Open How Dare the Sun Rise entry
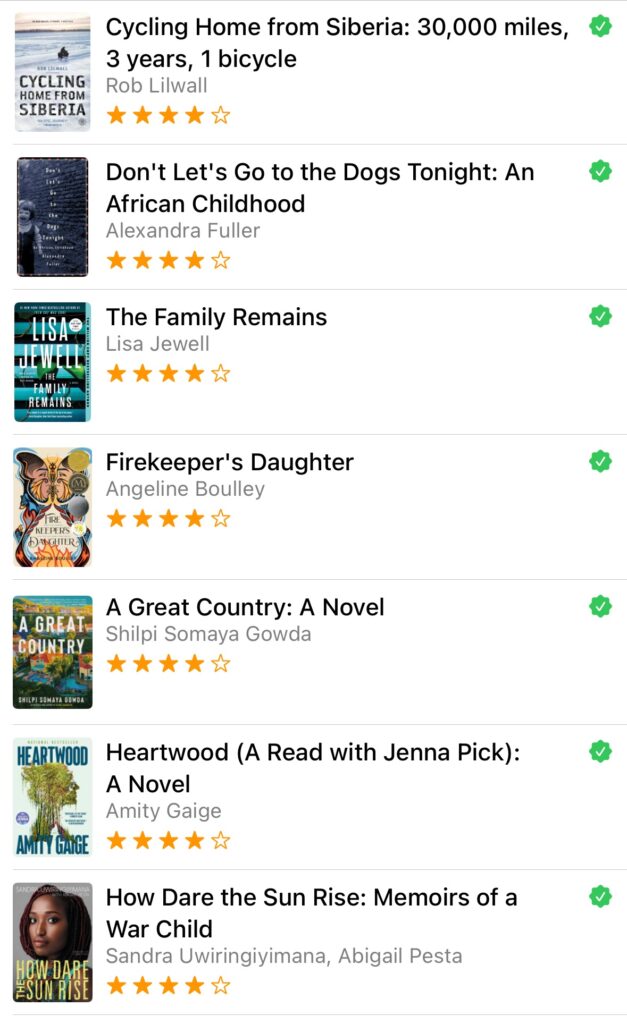Image resolution: width=627 pixels, height=1024 pixels. coord(311,912)
